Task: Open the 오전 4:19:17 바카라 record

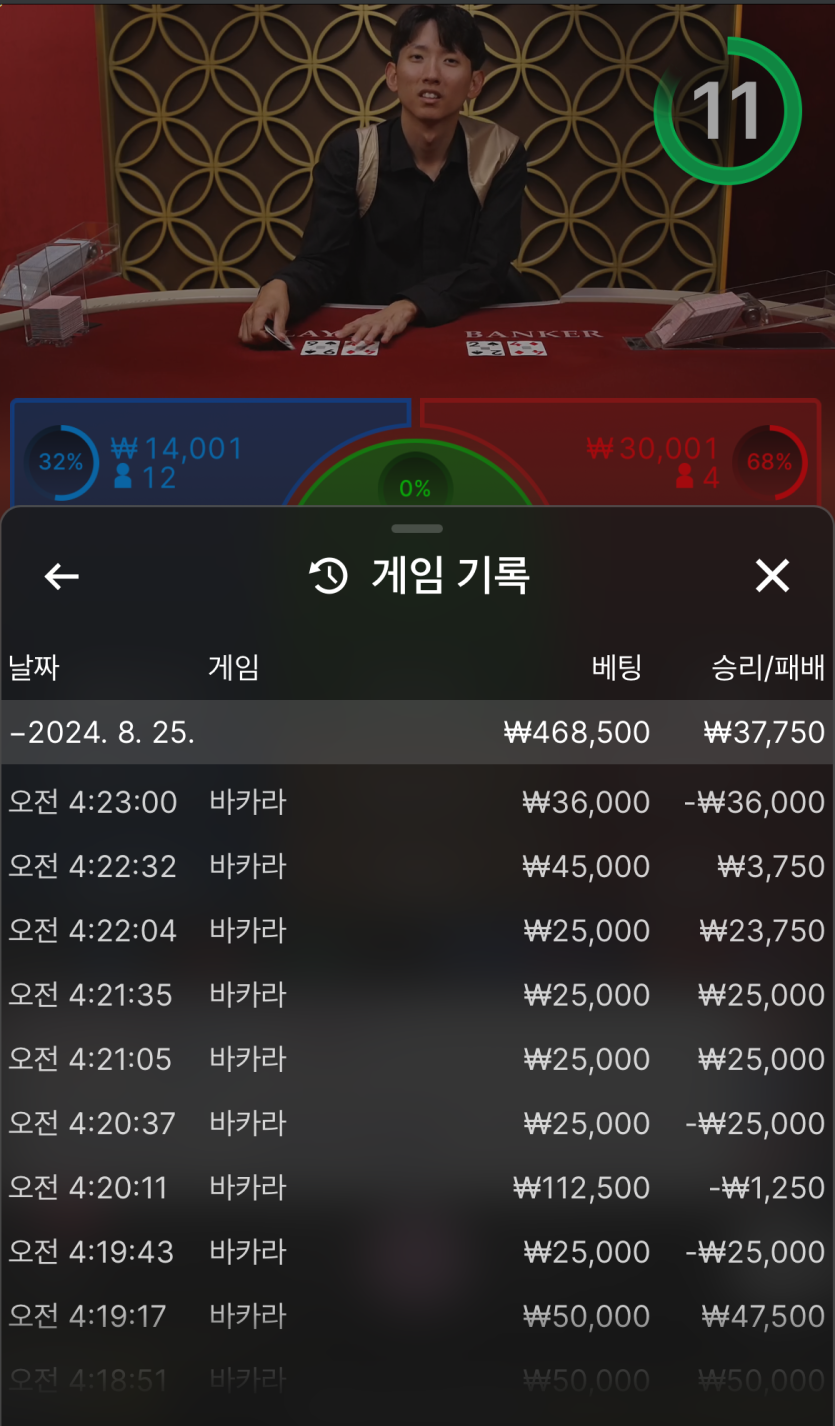Action: 416,1316
